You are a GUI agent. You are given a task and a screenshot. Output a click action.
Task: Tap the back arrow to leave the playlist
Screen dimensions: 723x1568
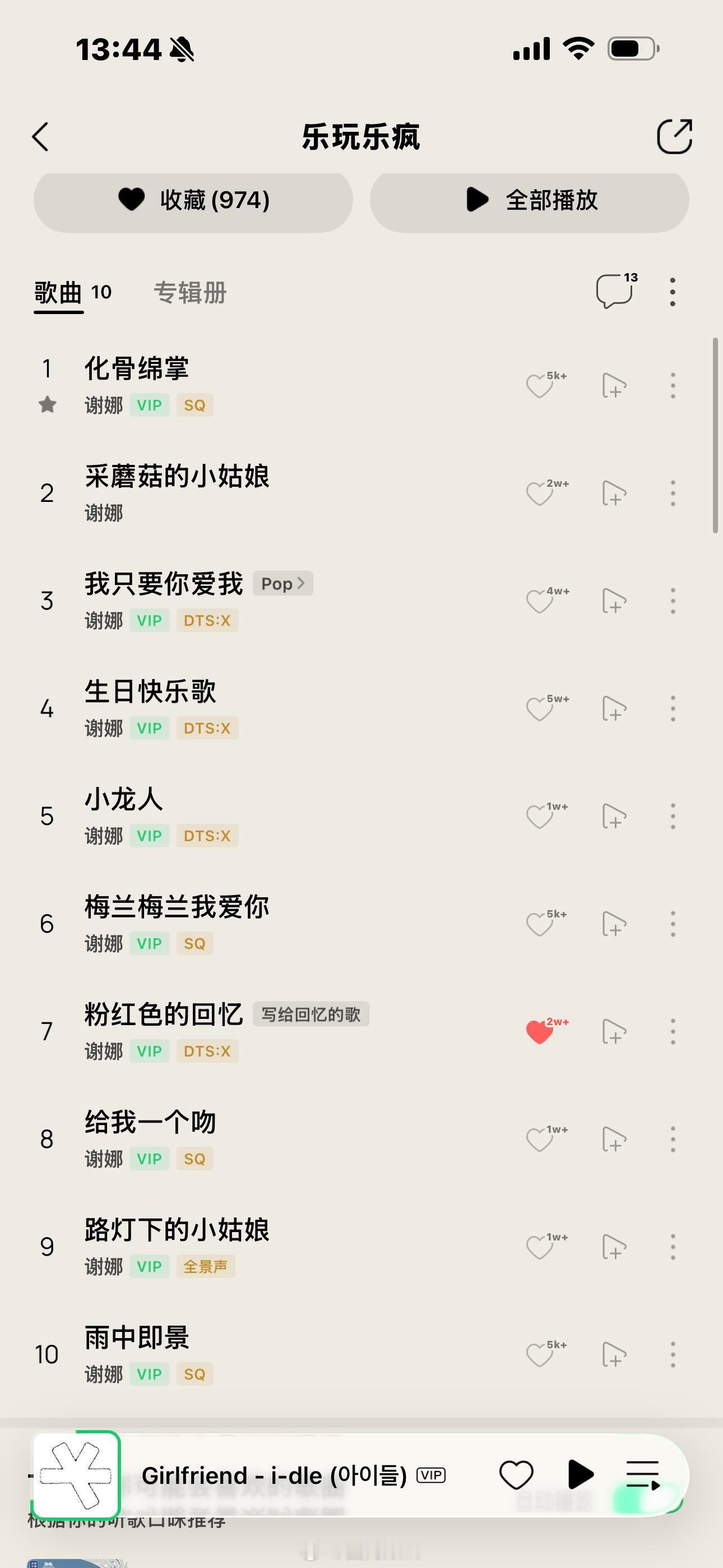pyautogui.click(x=40, y=136)
